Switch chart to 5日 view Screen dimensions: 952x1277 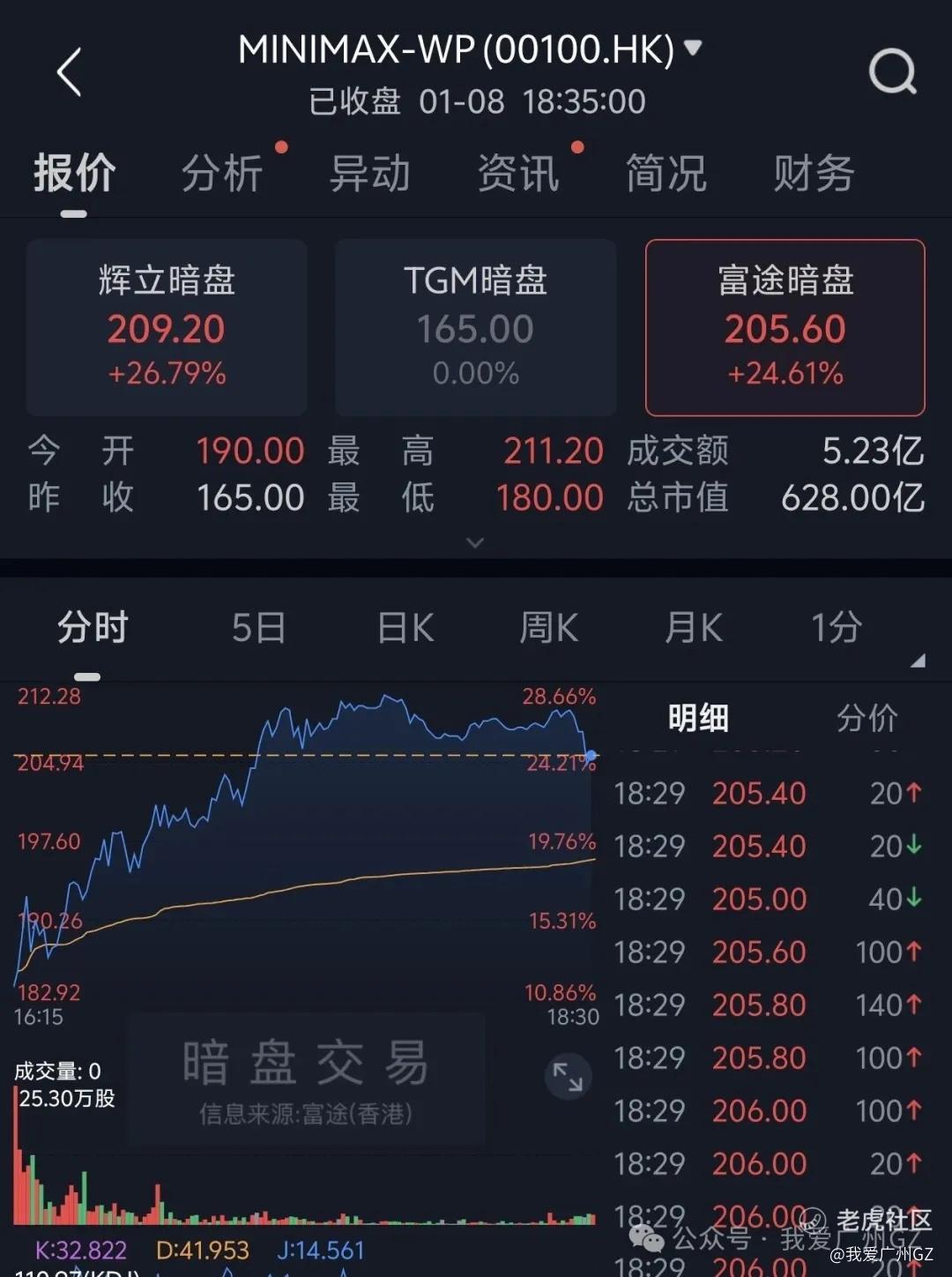258,628
